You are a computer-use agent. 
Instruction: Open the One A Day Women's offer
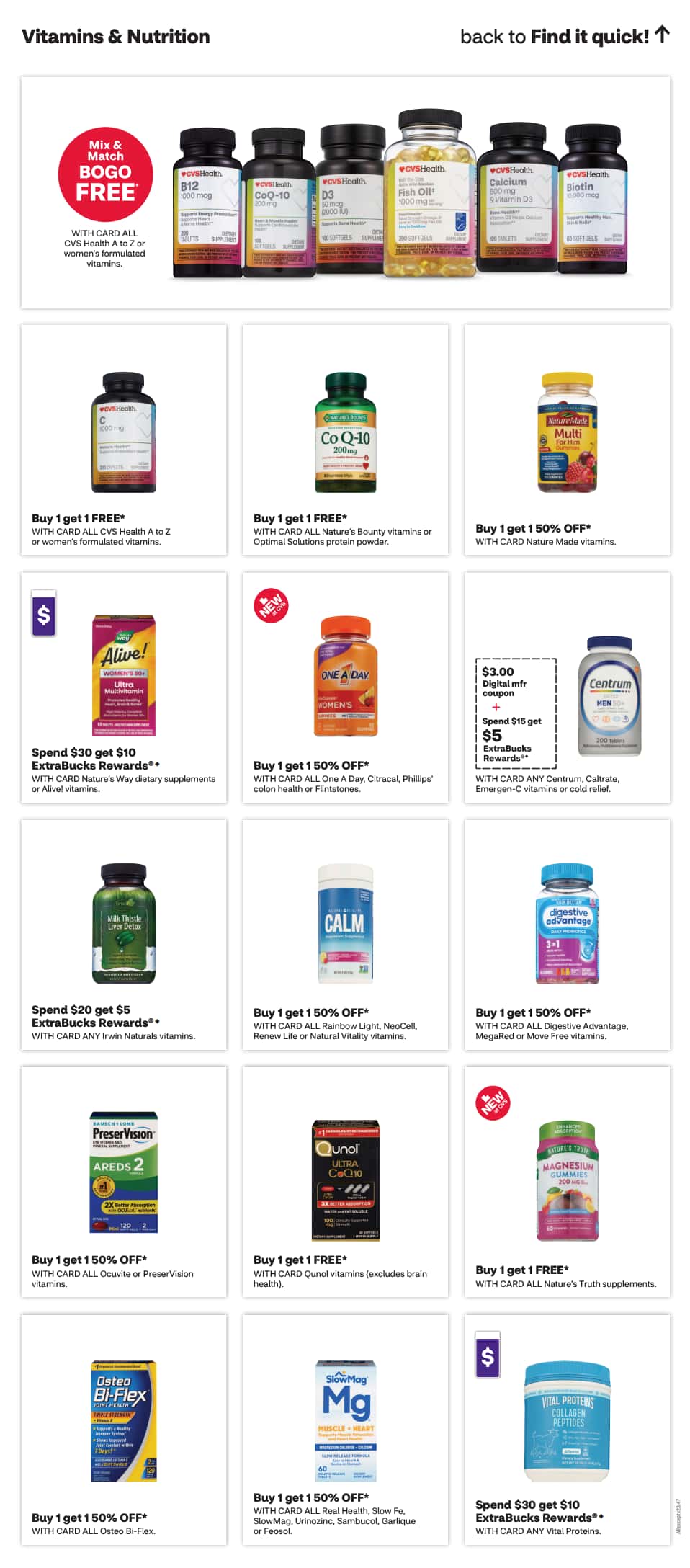click(x=346, y=687)
